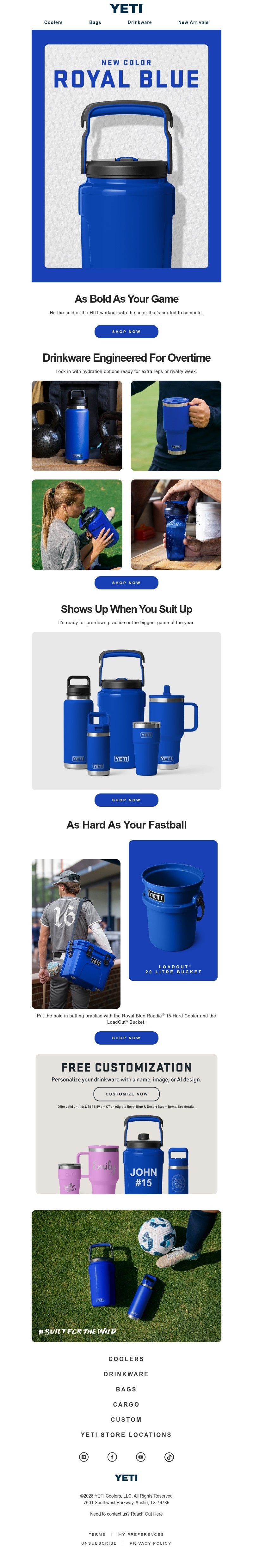Viewport: 253px width, 1568px height.
Task: Open the Royal Blue jug hero banner
Action: (x=126, y=156)
